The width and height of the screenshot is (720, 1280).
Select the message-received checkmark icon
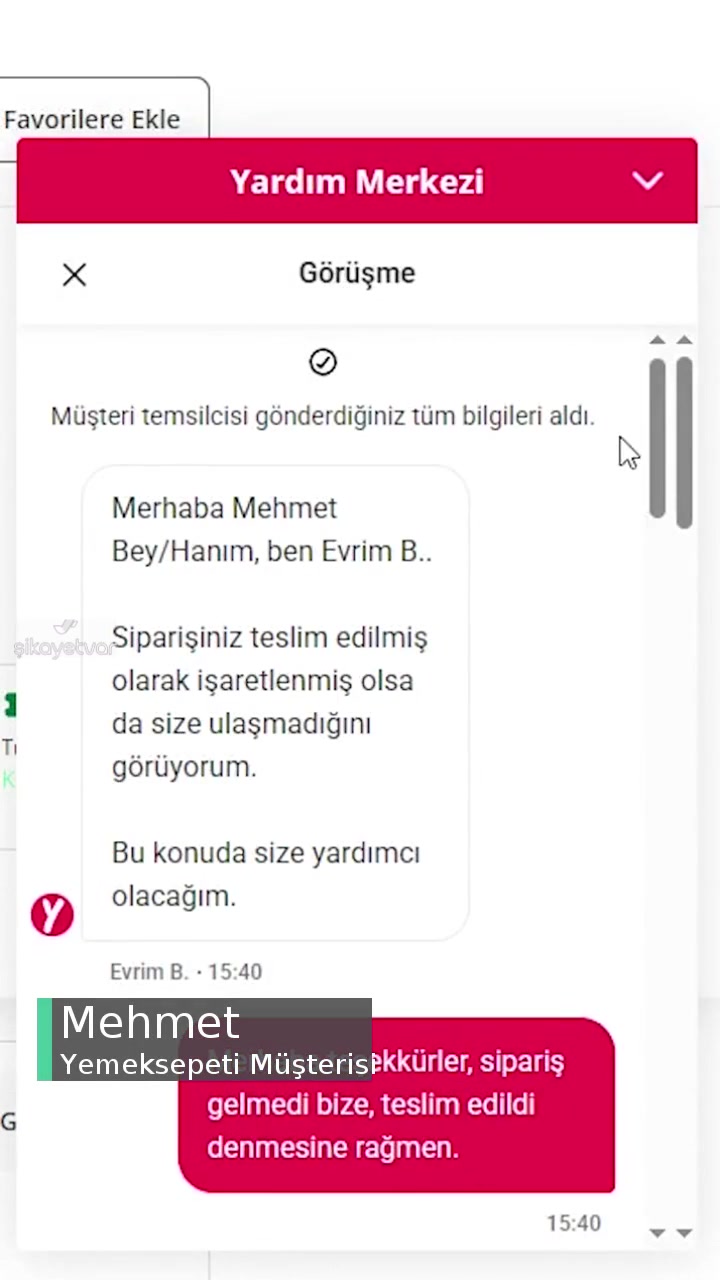pos(322,362)
